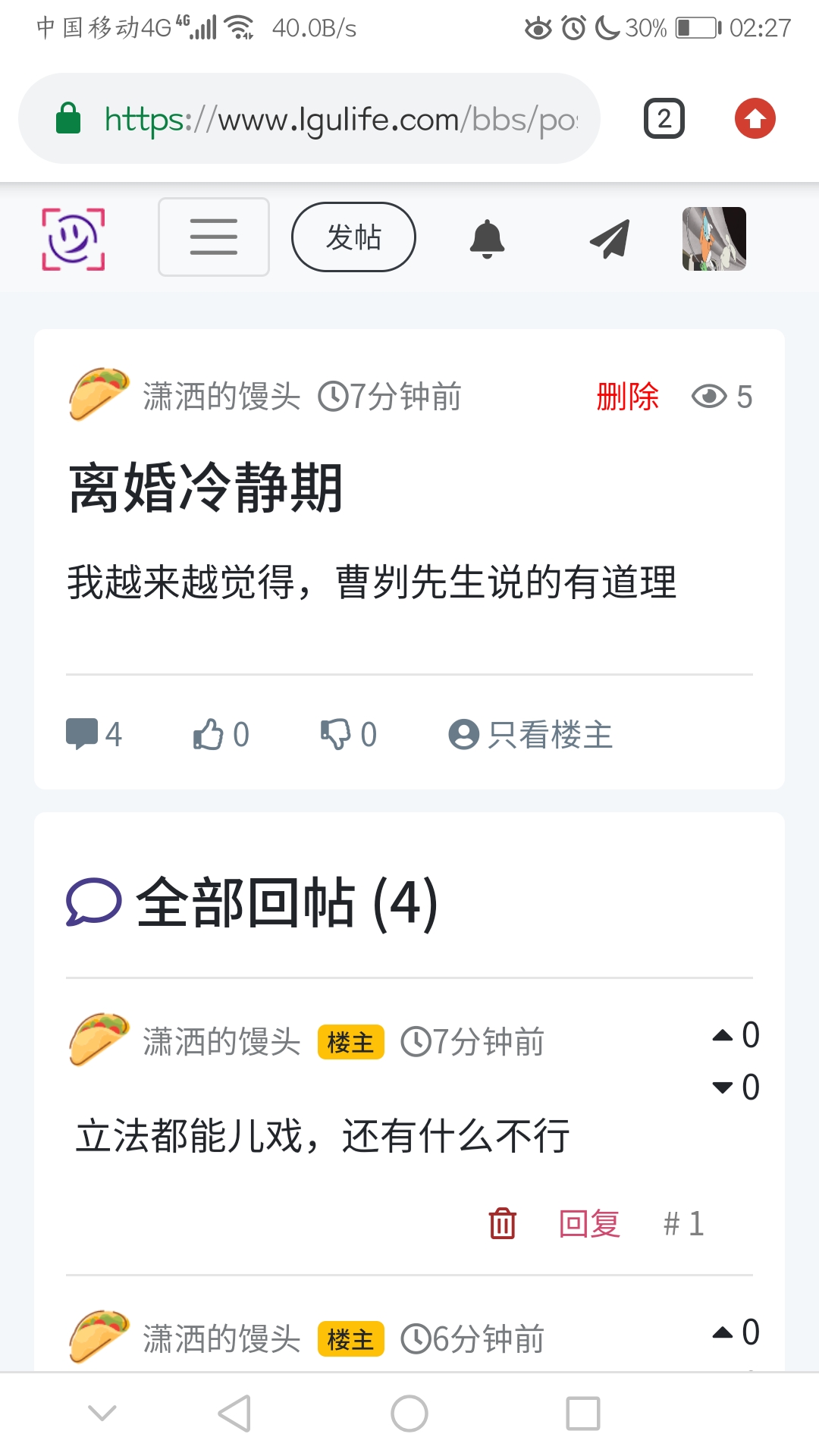819x1456 pixels.
Task: Tap 回复 to reply to comment #1
Action: pos(589,1223)
